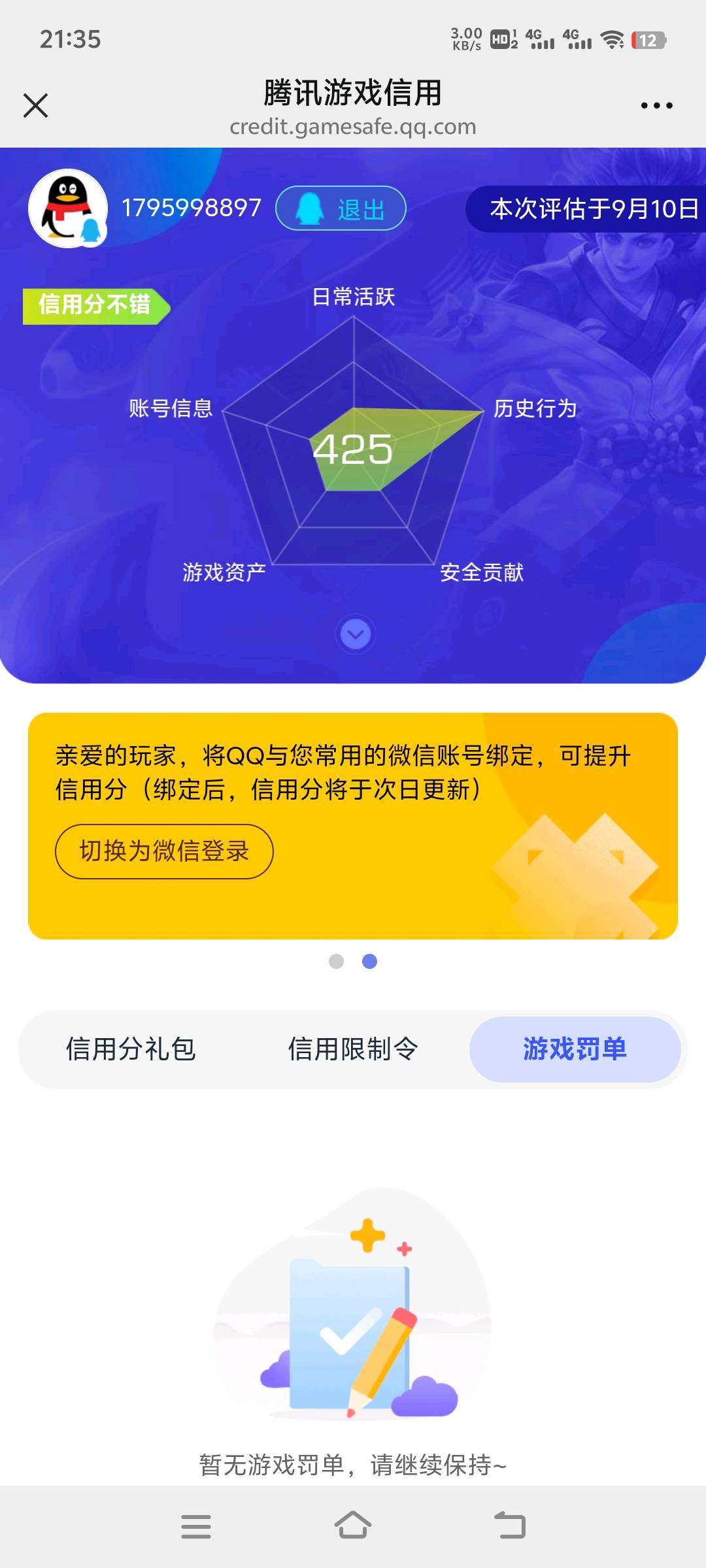Open the three-dot overflow menu
This screenshot has width=706, height=1568.
pyautogui.click(x=656, y=105)
